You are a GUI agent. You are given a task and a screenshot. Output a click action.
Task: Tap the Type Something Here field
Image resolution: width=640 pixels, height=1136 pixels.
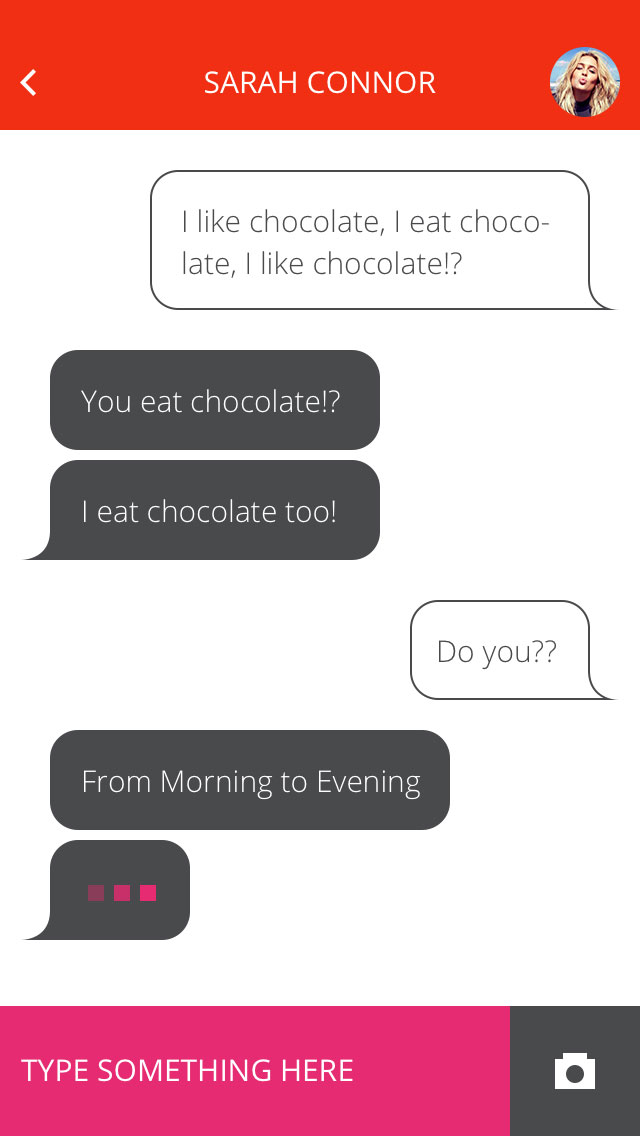tap(254, 1070)
